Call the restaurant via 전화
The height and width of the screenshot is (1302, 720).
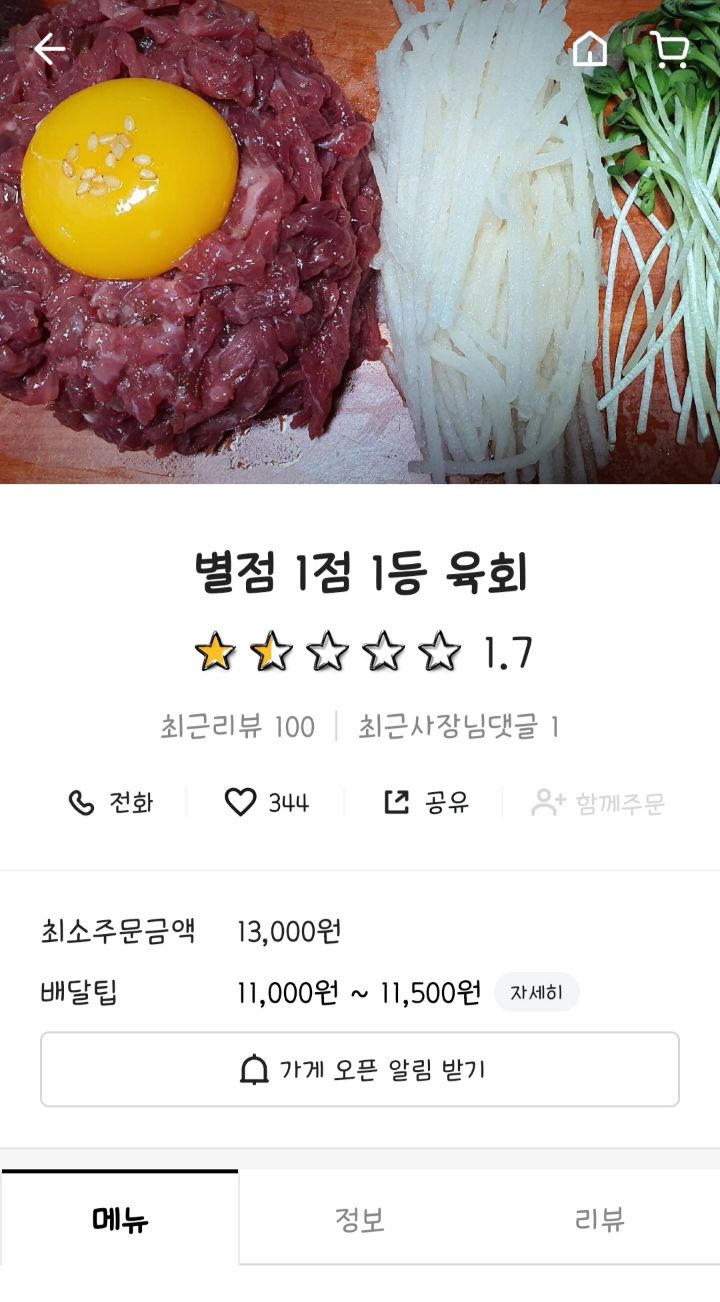point(110,803)
